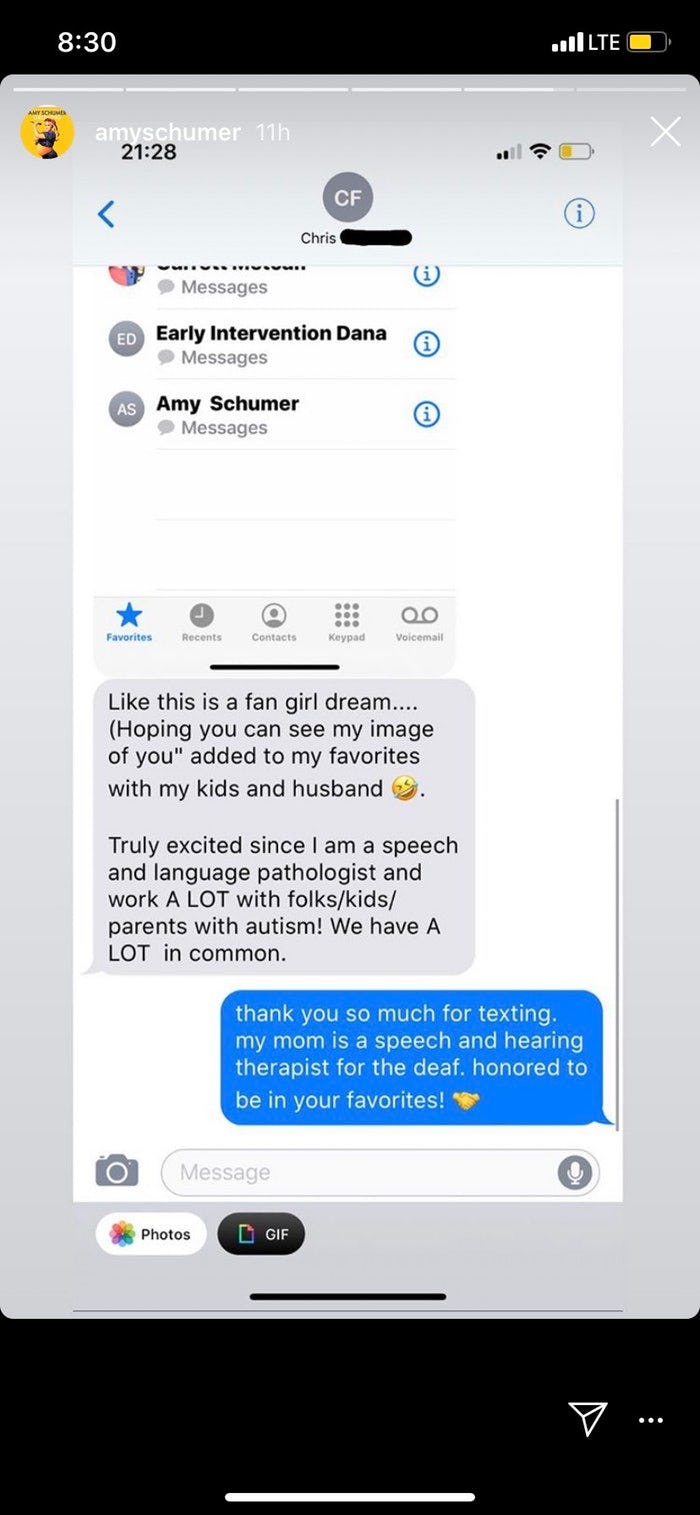The height and width of the screenshot is (1515, 700).
Task: Tap the amyschumer username
Action: pyautogui.click(x=167, y=132)
